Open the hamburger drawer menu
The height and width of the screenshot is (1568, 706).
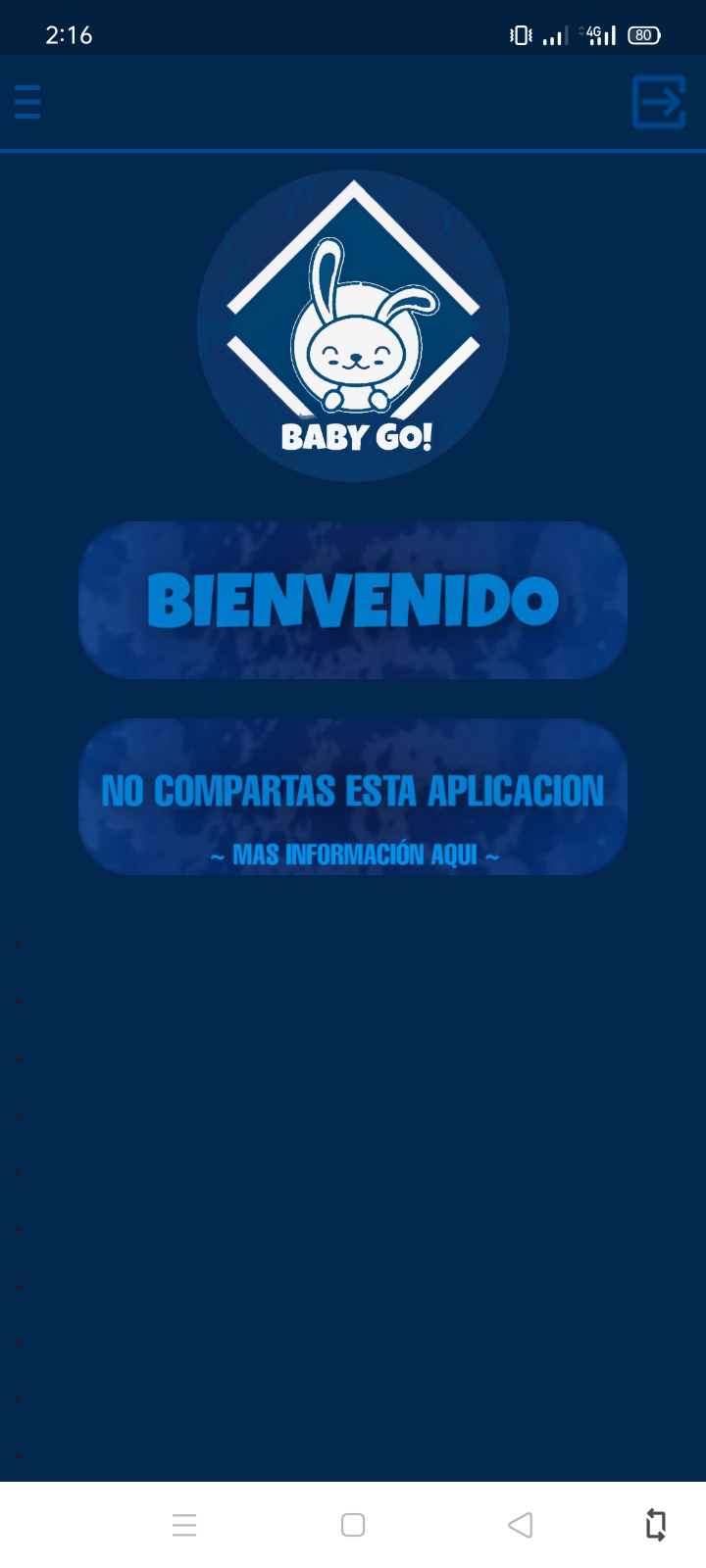(27, 102)
